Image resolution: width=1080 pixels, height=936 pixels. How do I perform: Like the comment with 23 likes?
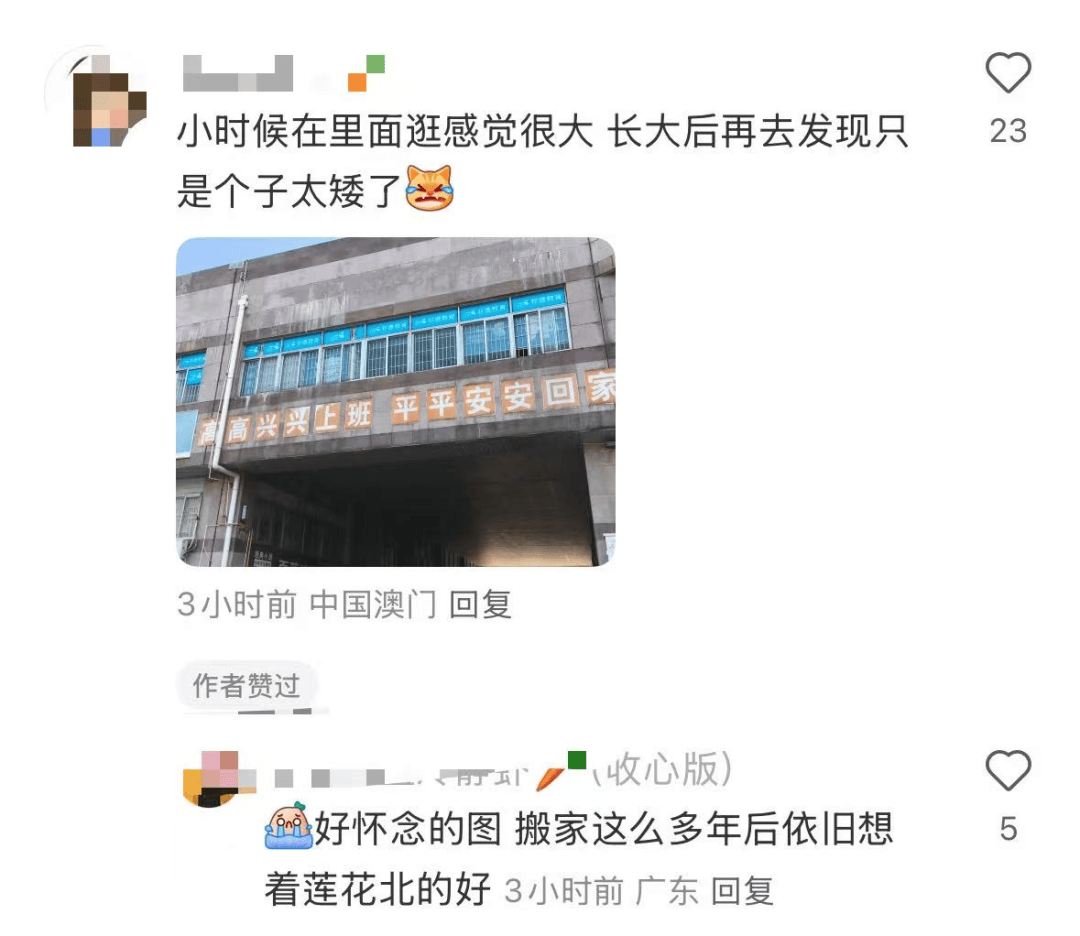1007,74
